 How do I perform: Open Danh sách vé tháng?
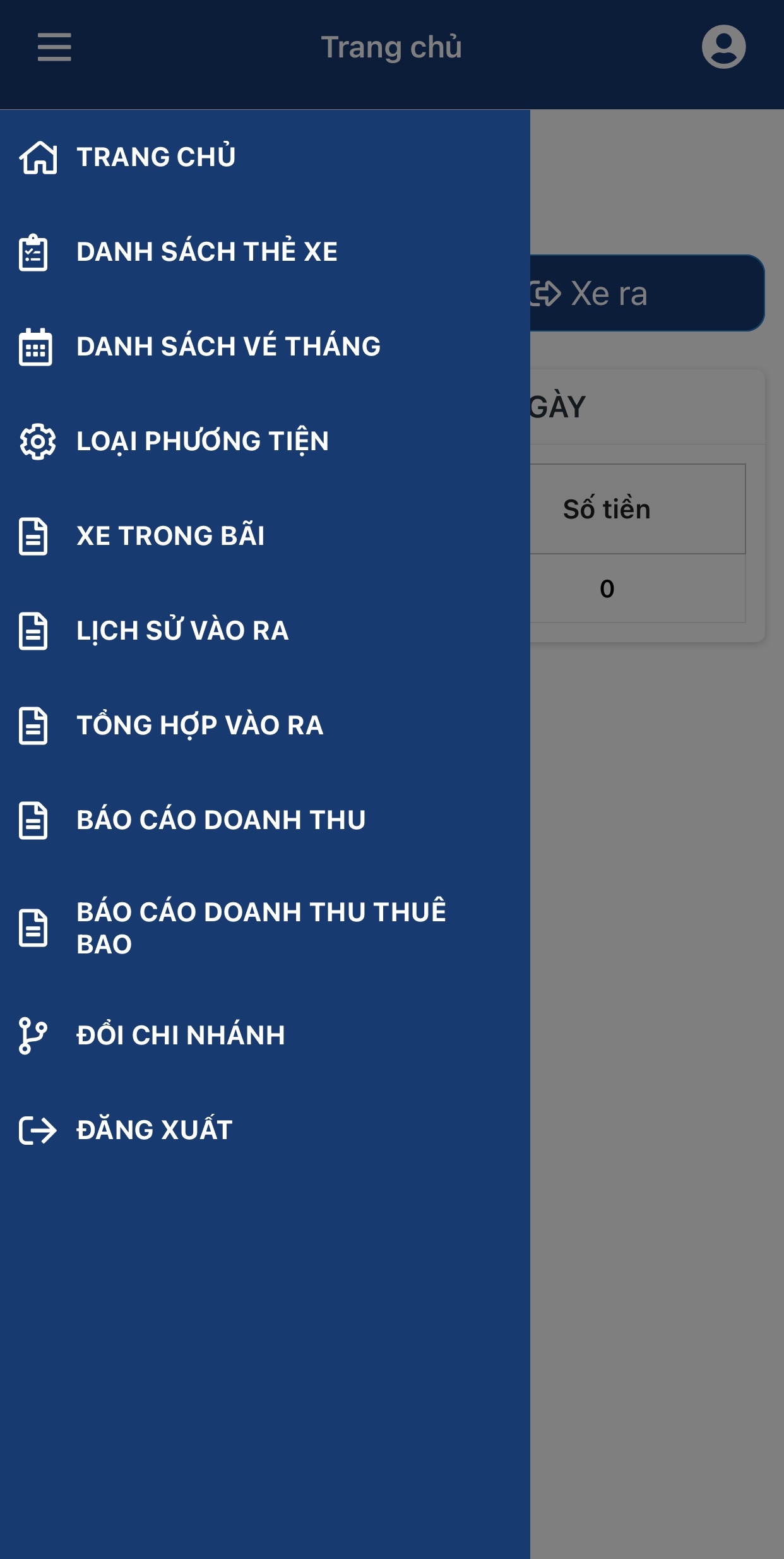265,347
